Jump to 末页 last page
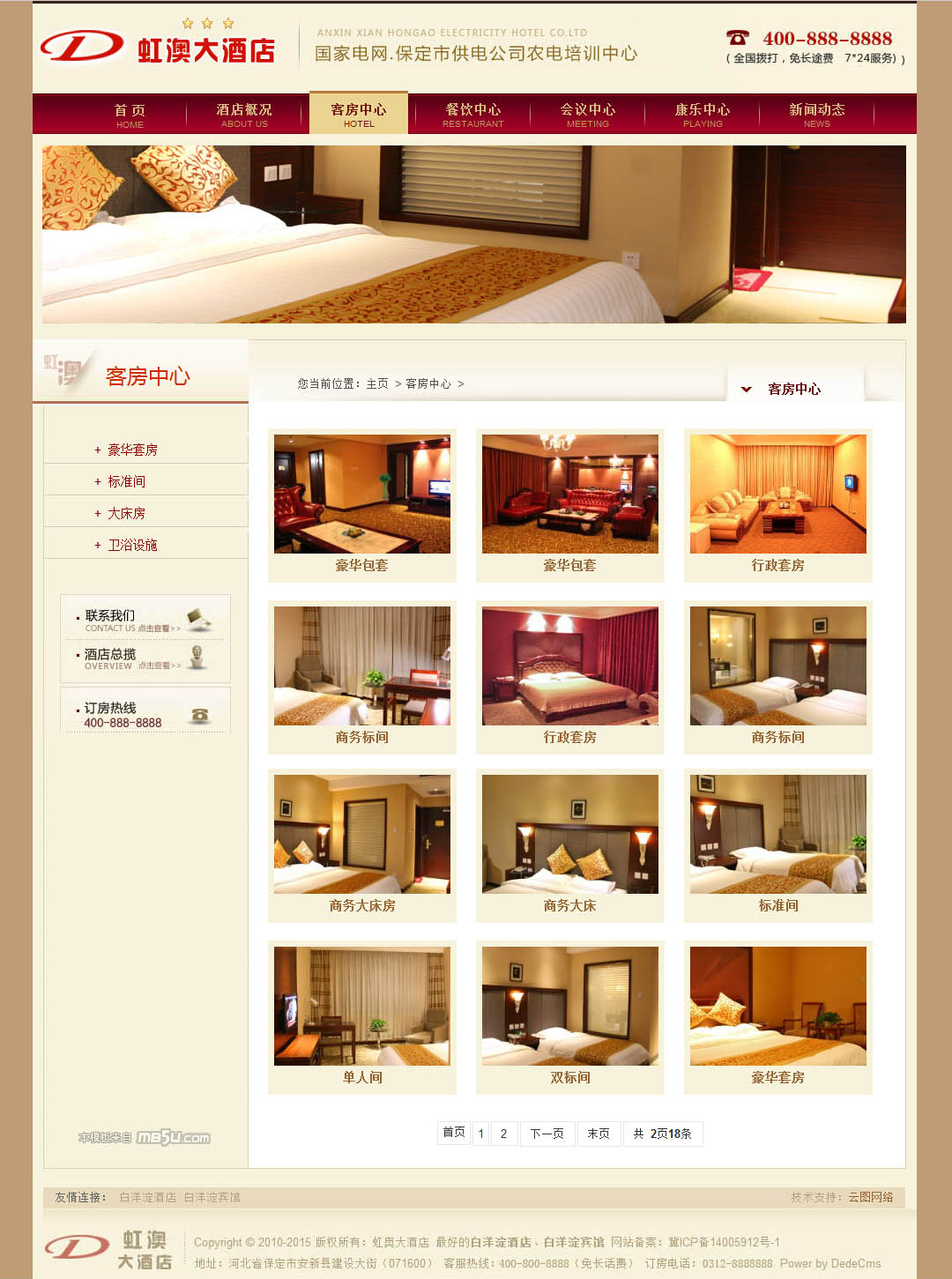Screen dimensions: 952x1279 [599, 1134]
